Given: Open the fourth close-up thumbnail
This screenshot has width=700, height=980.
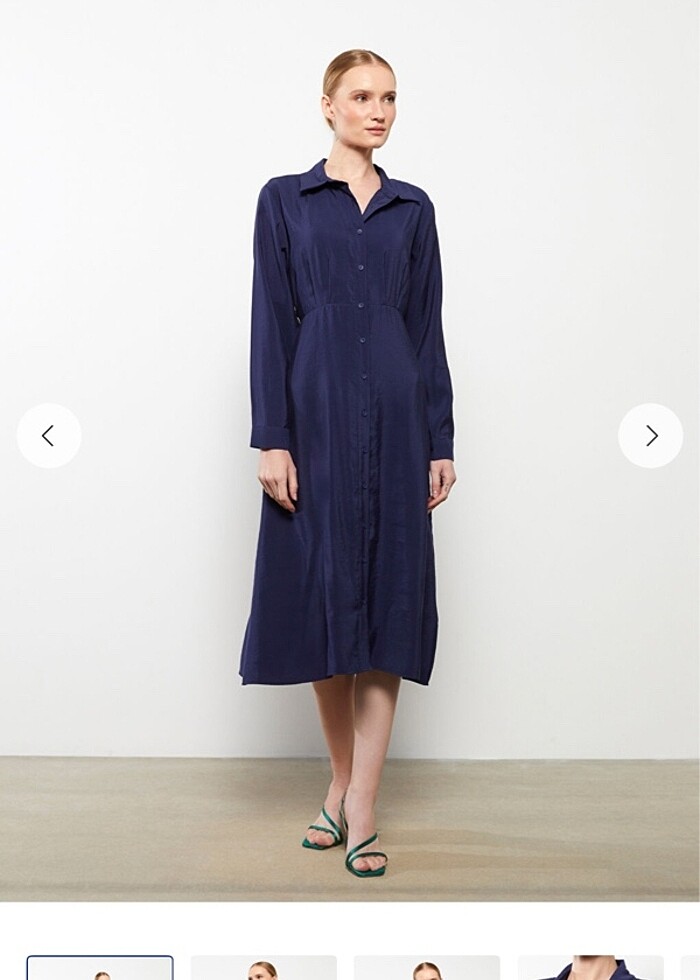Looking at the screenshot, I should [590, 968].
